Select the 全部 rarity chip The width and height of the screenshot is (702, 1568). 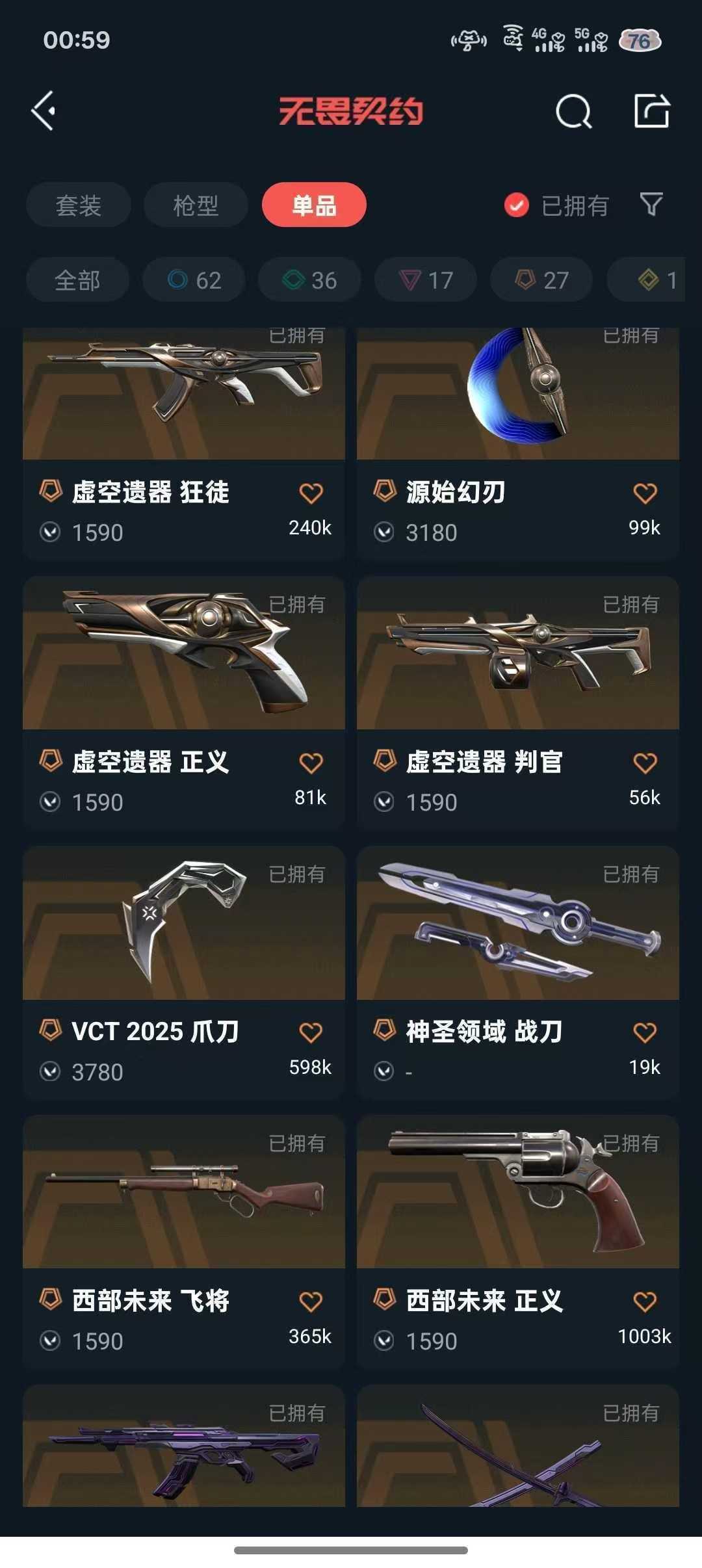77,280
